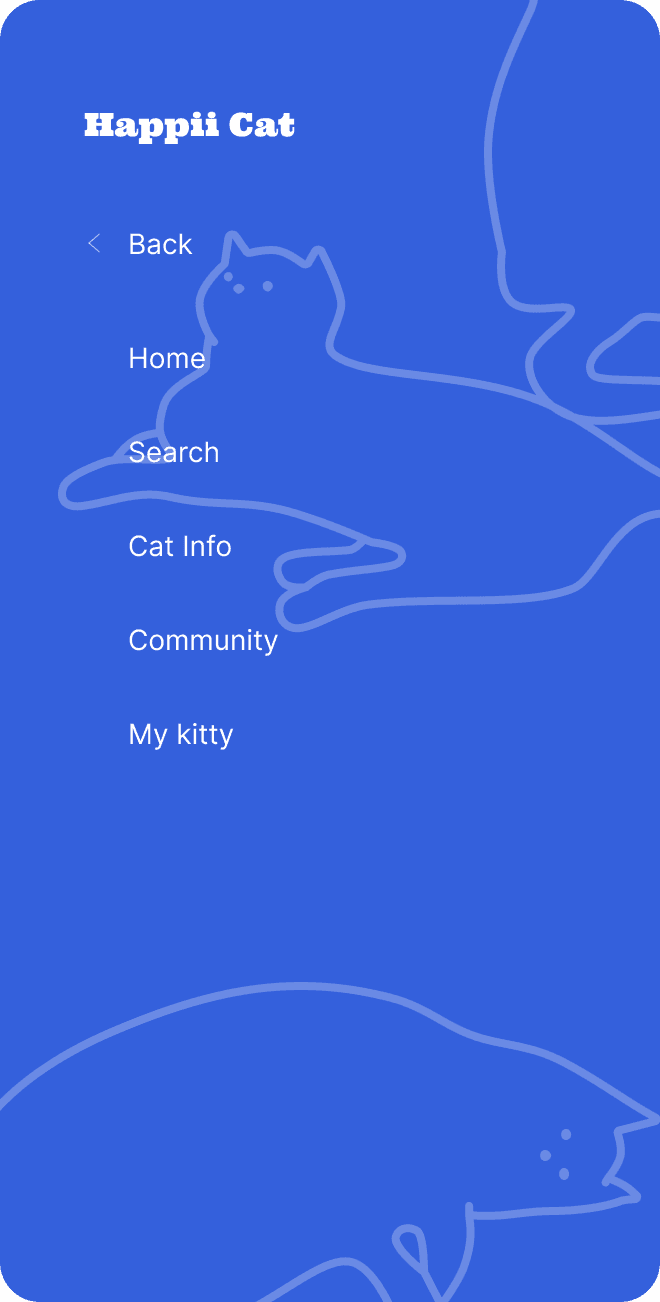This screenshot has width=660, height=1302.
Task: Open My kitty
Action: (x=181, y=735)
